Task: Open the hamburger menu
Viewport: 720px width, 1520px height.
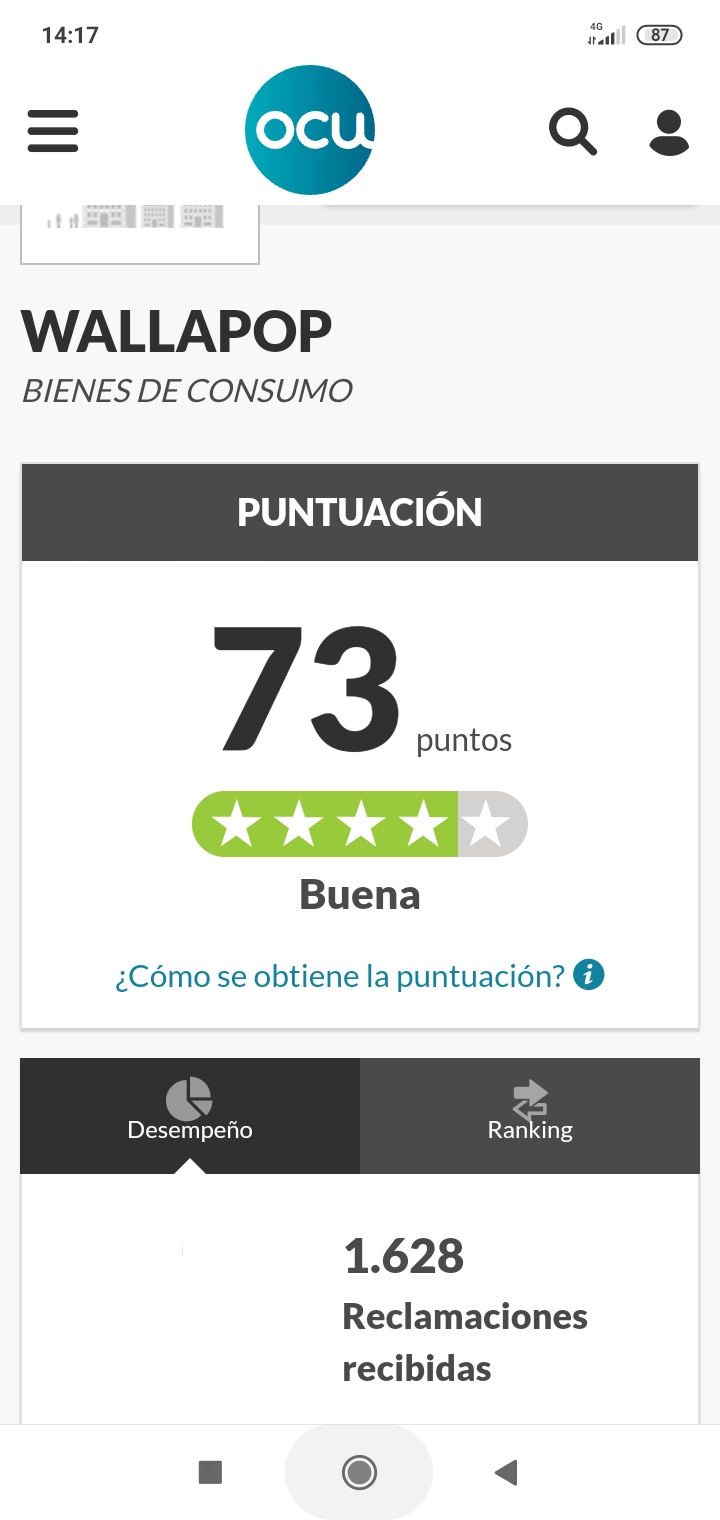Action: (53, 131)
